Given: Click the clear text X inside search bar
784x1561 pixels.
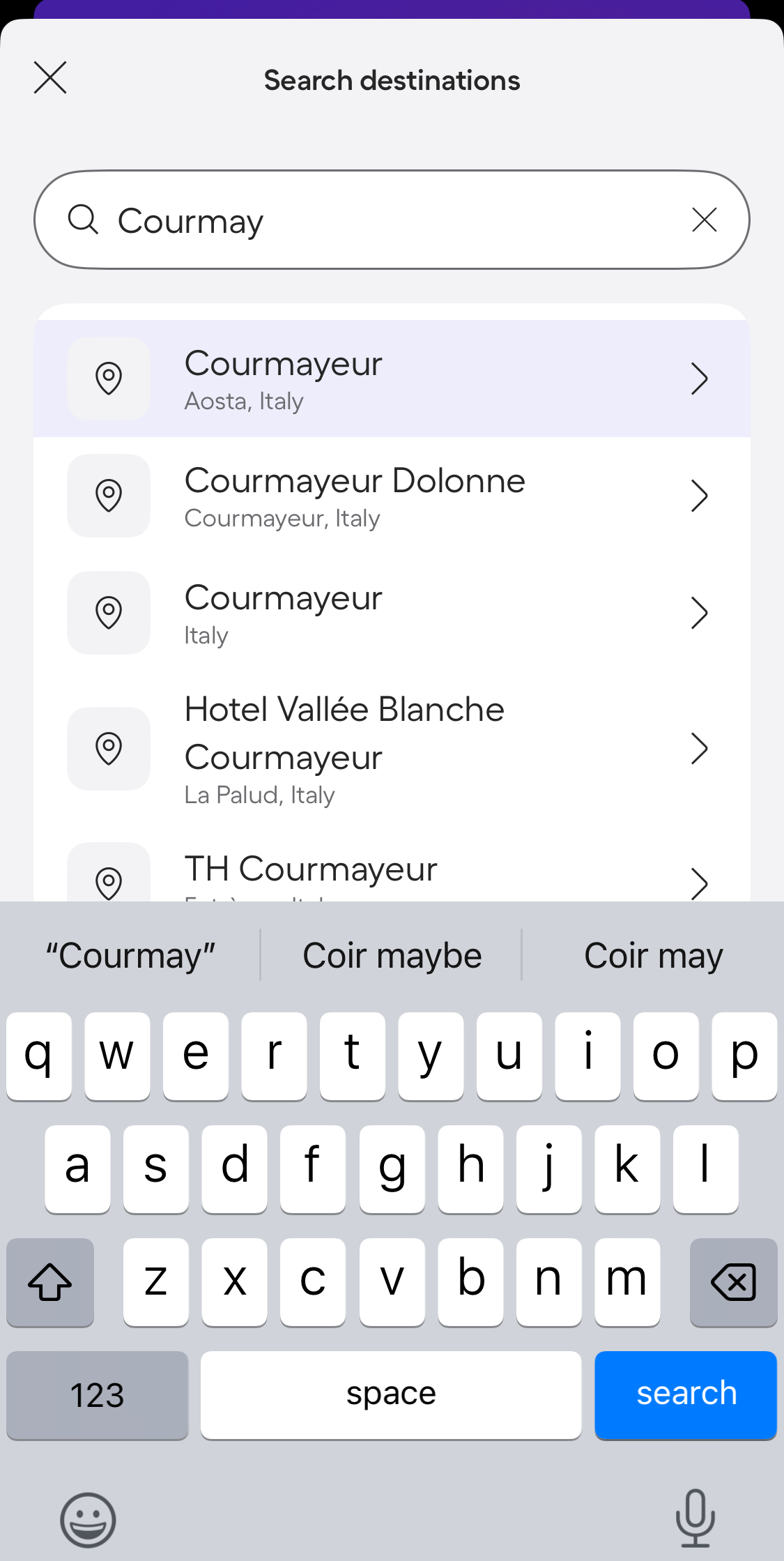Looking at the screenshot, I should tap(704, 220).
